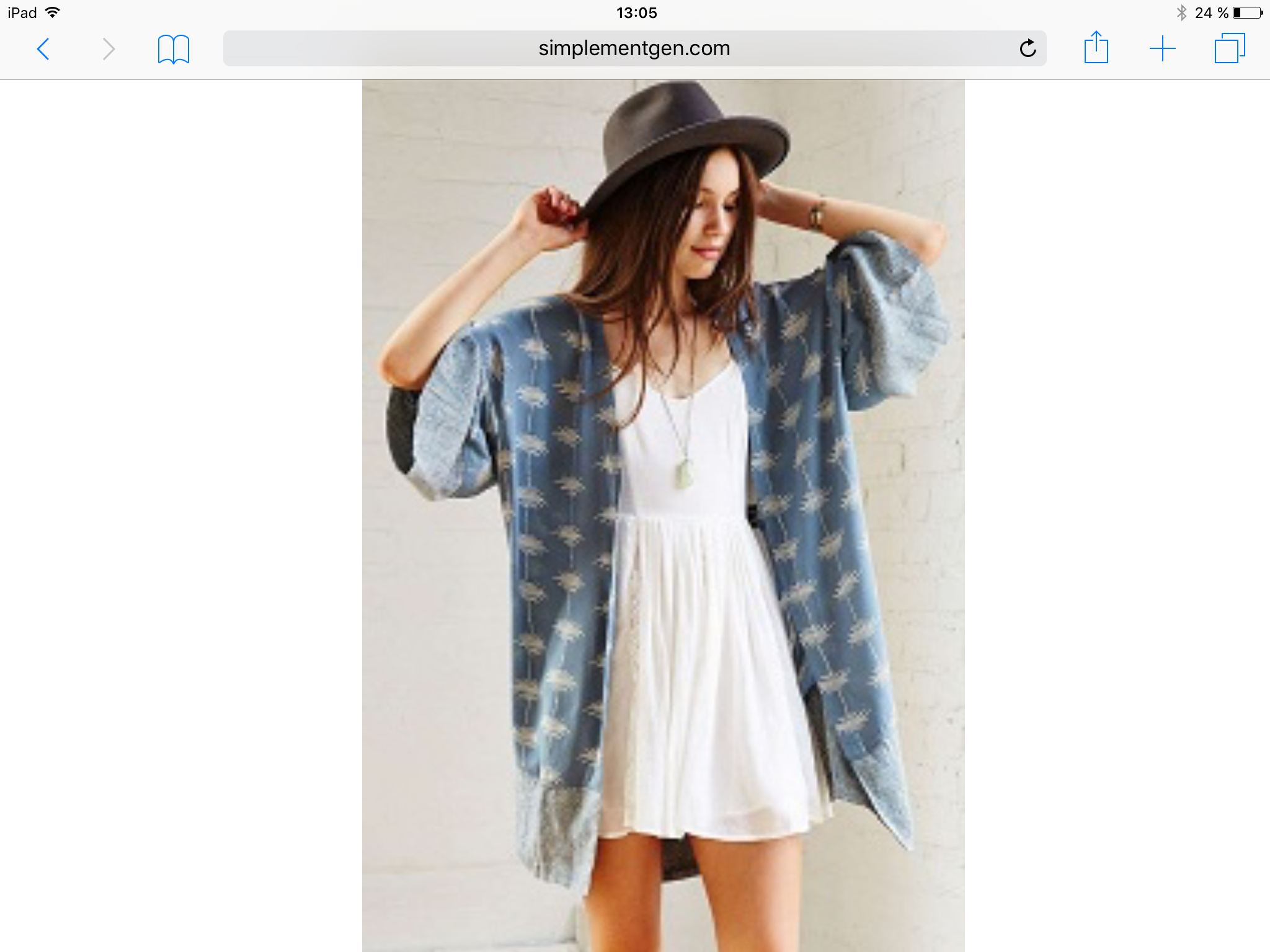Show all open tabs

click(1229, 48)
